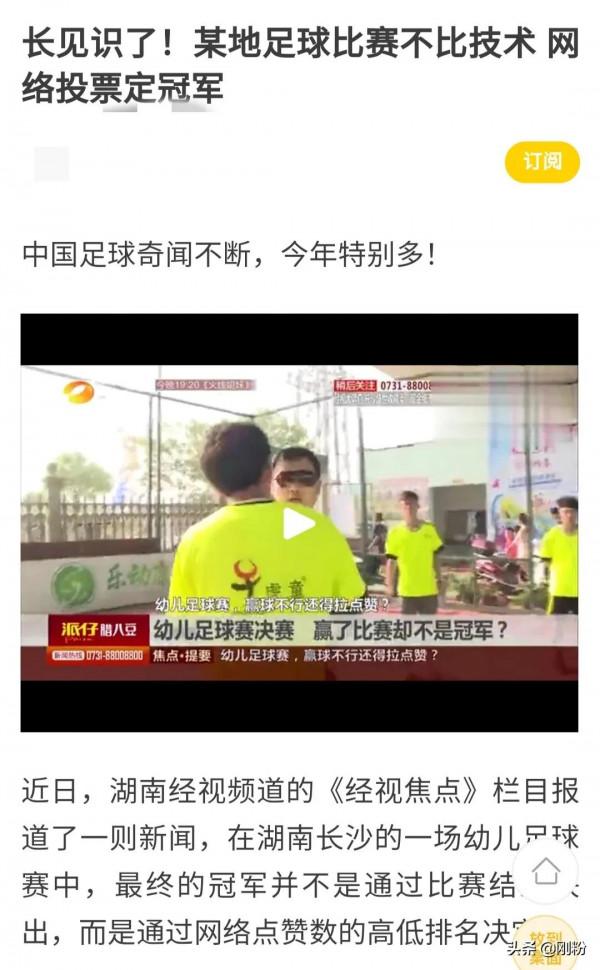Tap the floating home icon button
The height and width of the screenshot is (970, 600).
click(545, 871)
